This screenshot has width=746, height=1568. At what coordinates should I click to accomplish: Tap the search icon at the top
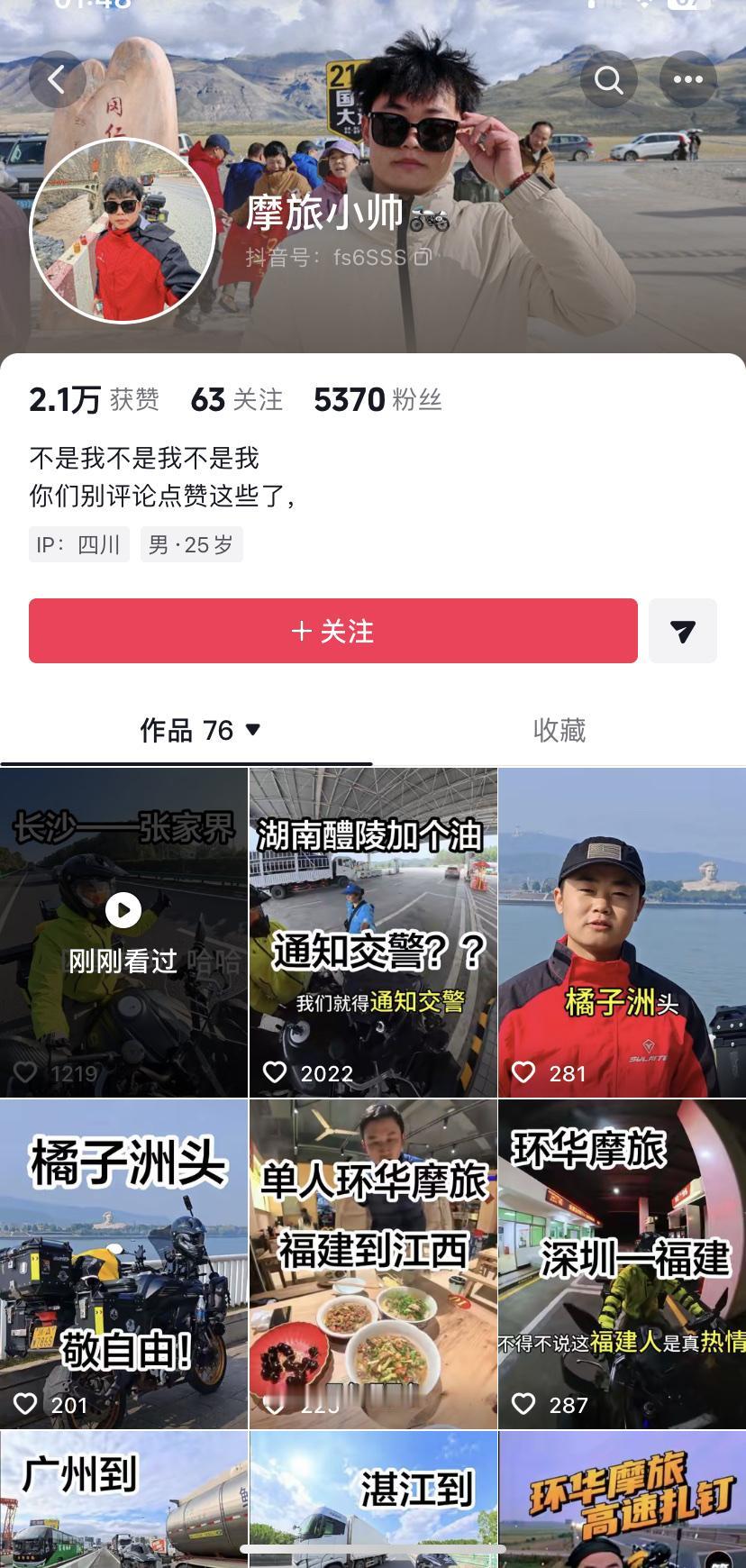click(609, 79)
